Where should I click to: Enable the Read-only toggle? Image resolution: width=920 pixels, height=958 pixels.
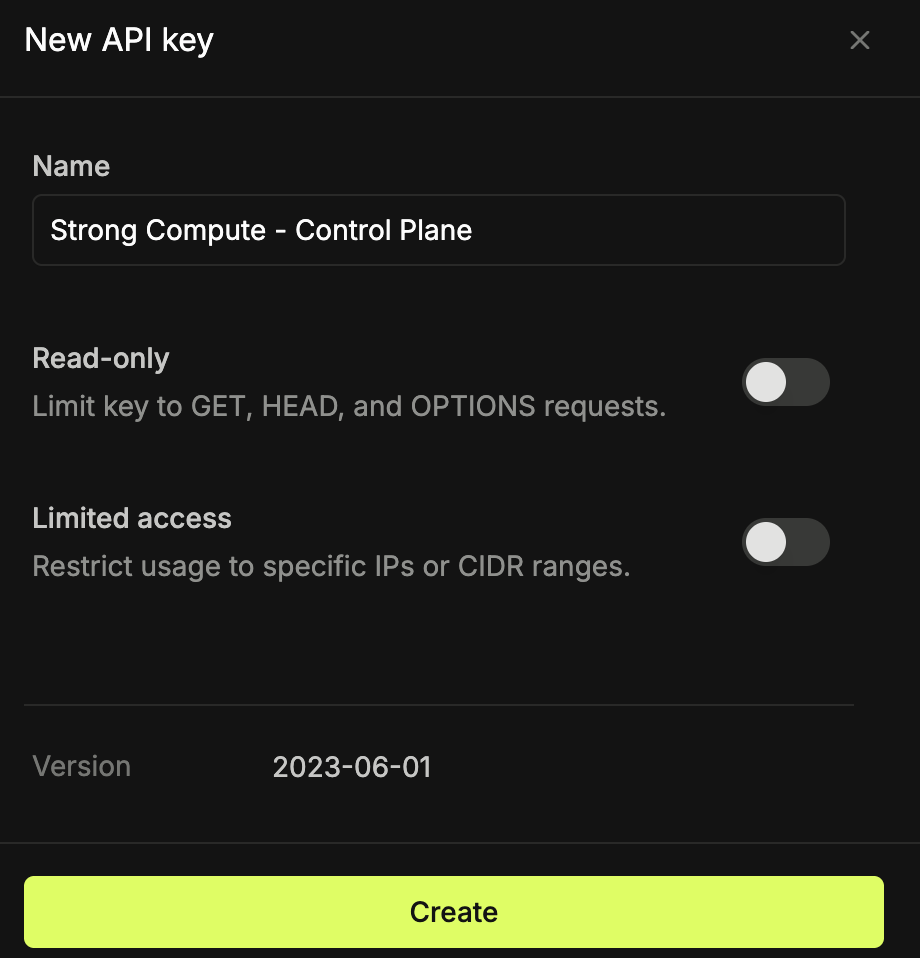pyautogui.click(x=785, y=382)
